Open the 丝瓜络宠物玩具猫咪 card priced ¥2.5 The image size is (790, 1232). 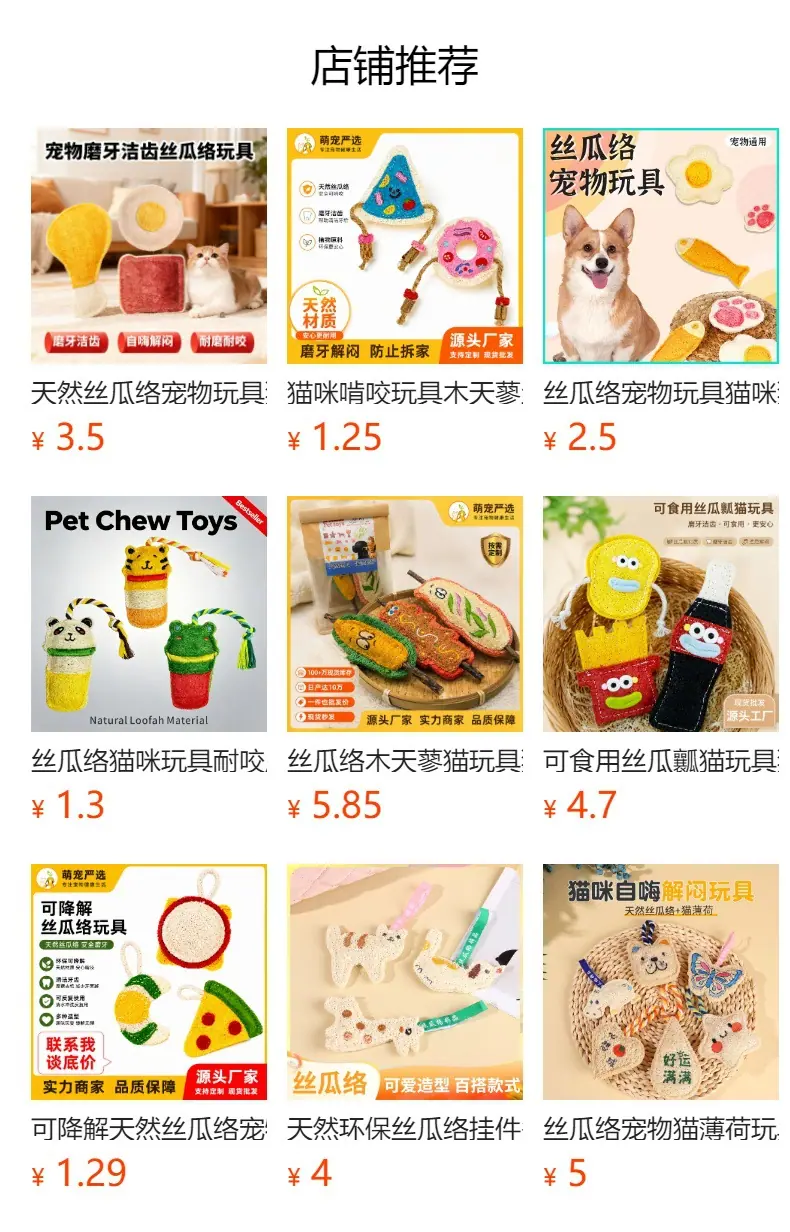click(x=661, y=292)
